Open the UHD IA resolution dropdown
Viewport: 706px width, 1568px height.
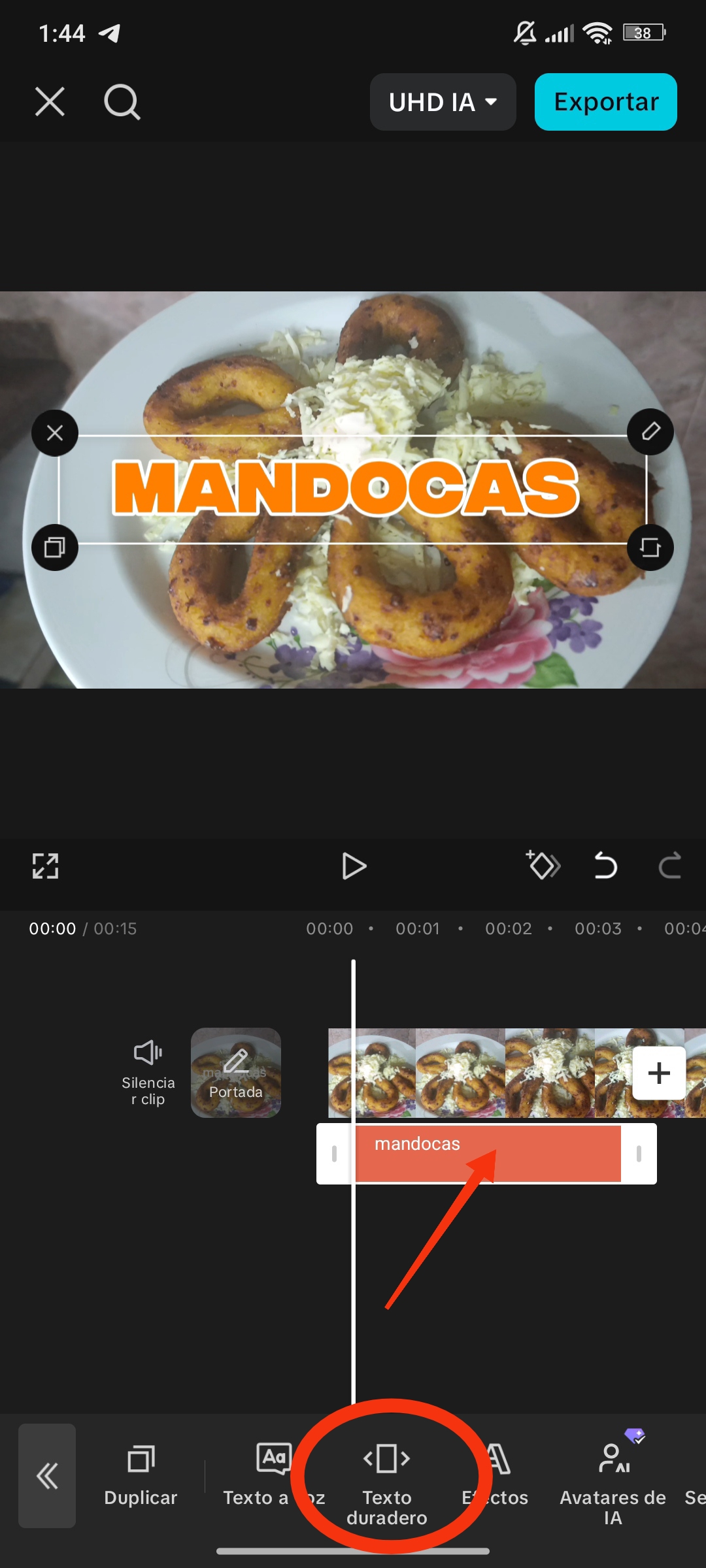(x=443, y=102)
